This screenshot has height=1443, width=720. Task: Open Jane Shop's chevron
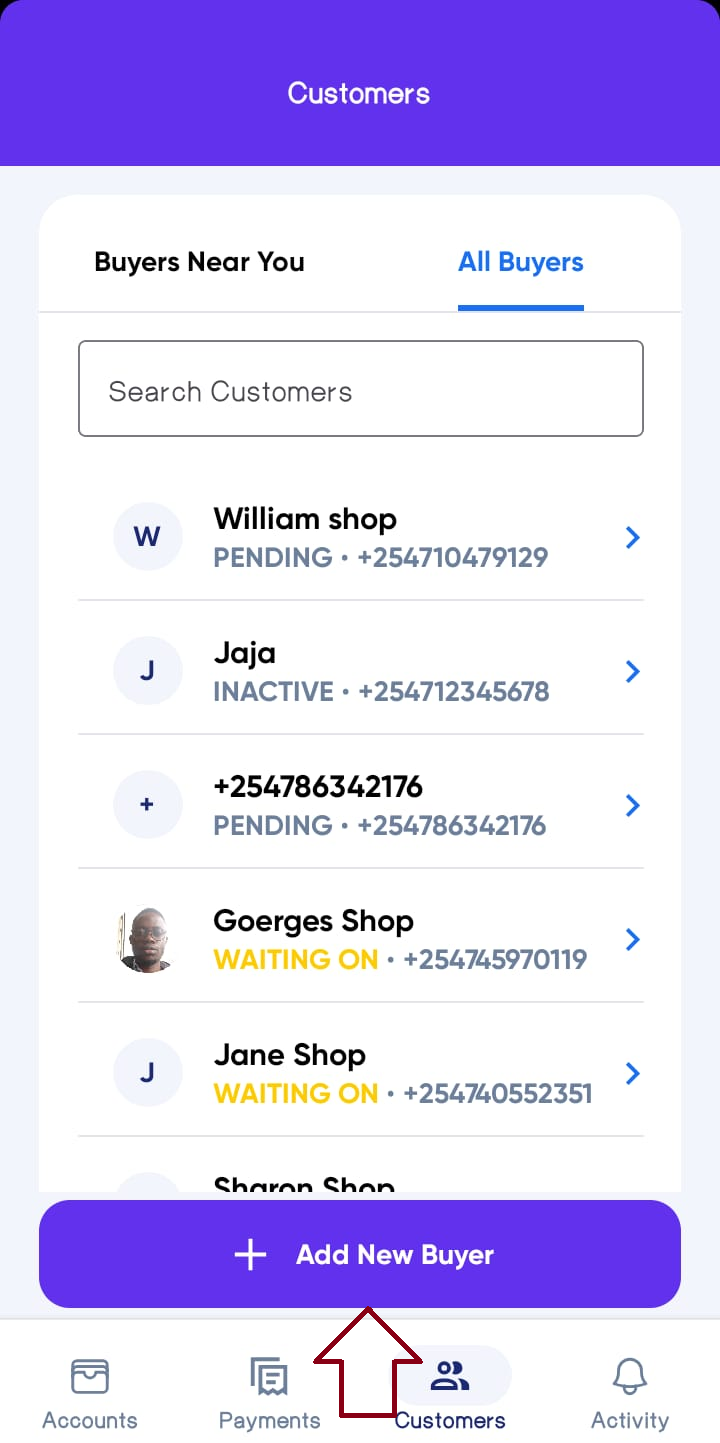point(632,1073)
